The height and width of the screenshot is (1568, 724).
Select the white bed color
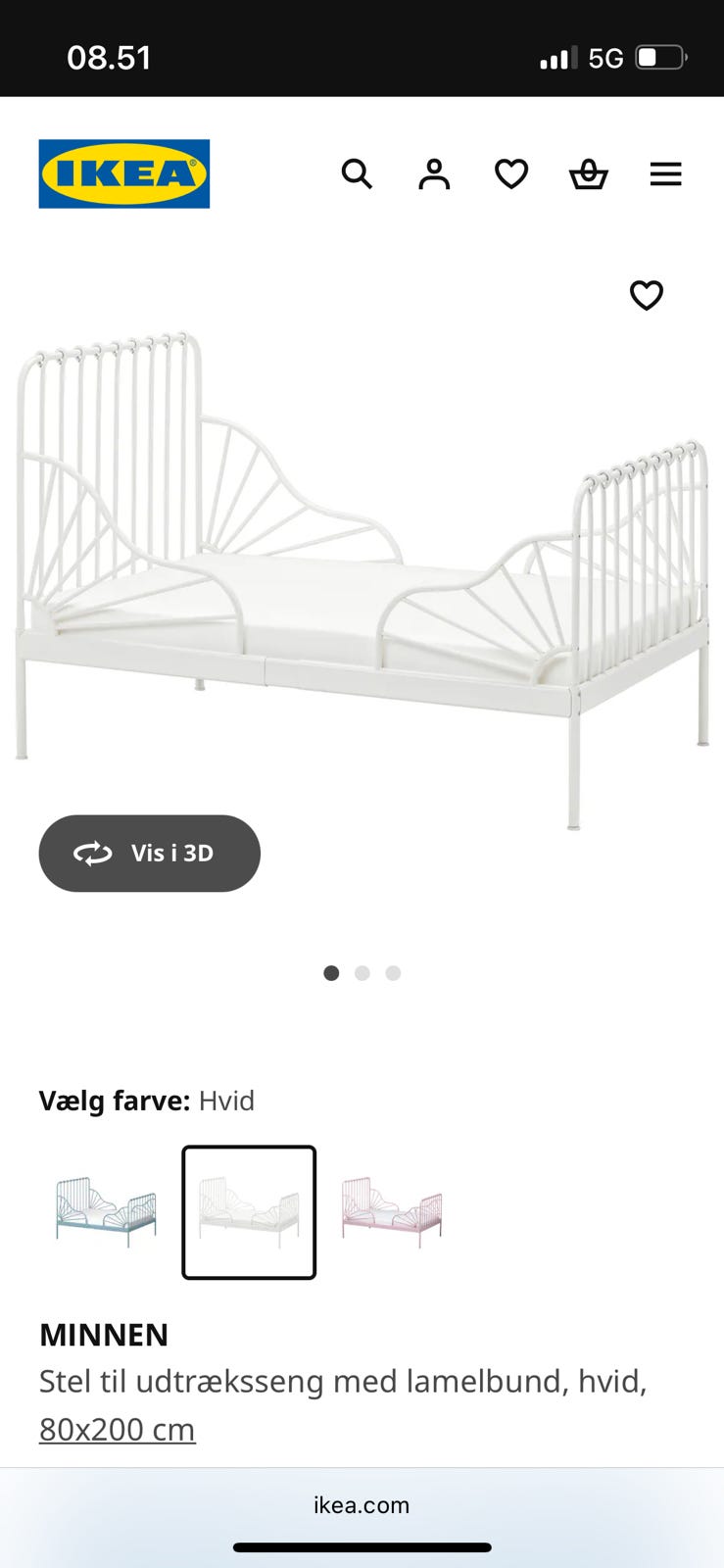pos(249,1212)
